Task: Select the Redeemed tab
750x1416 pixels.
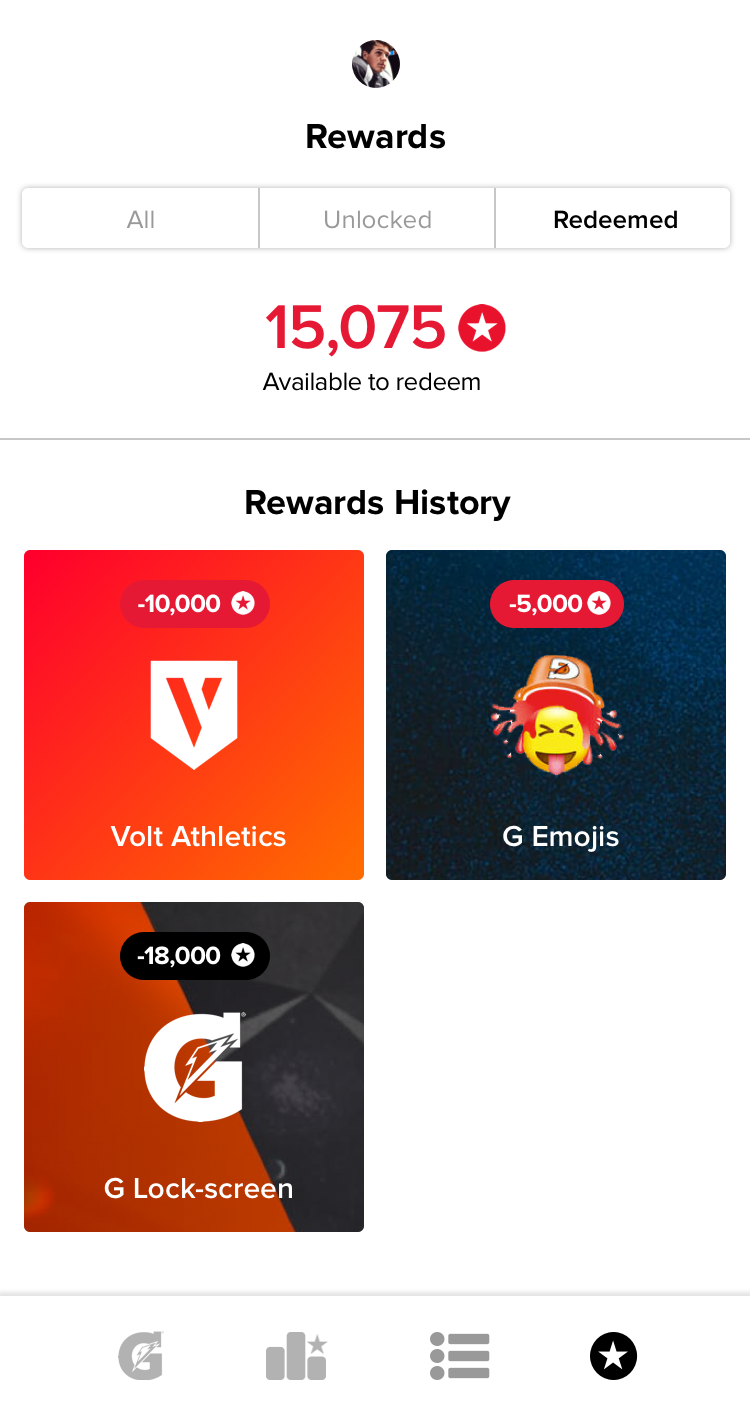Action: coord(613,219)
